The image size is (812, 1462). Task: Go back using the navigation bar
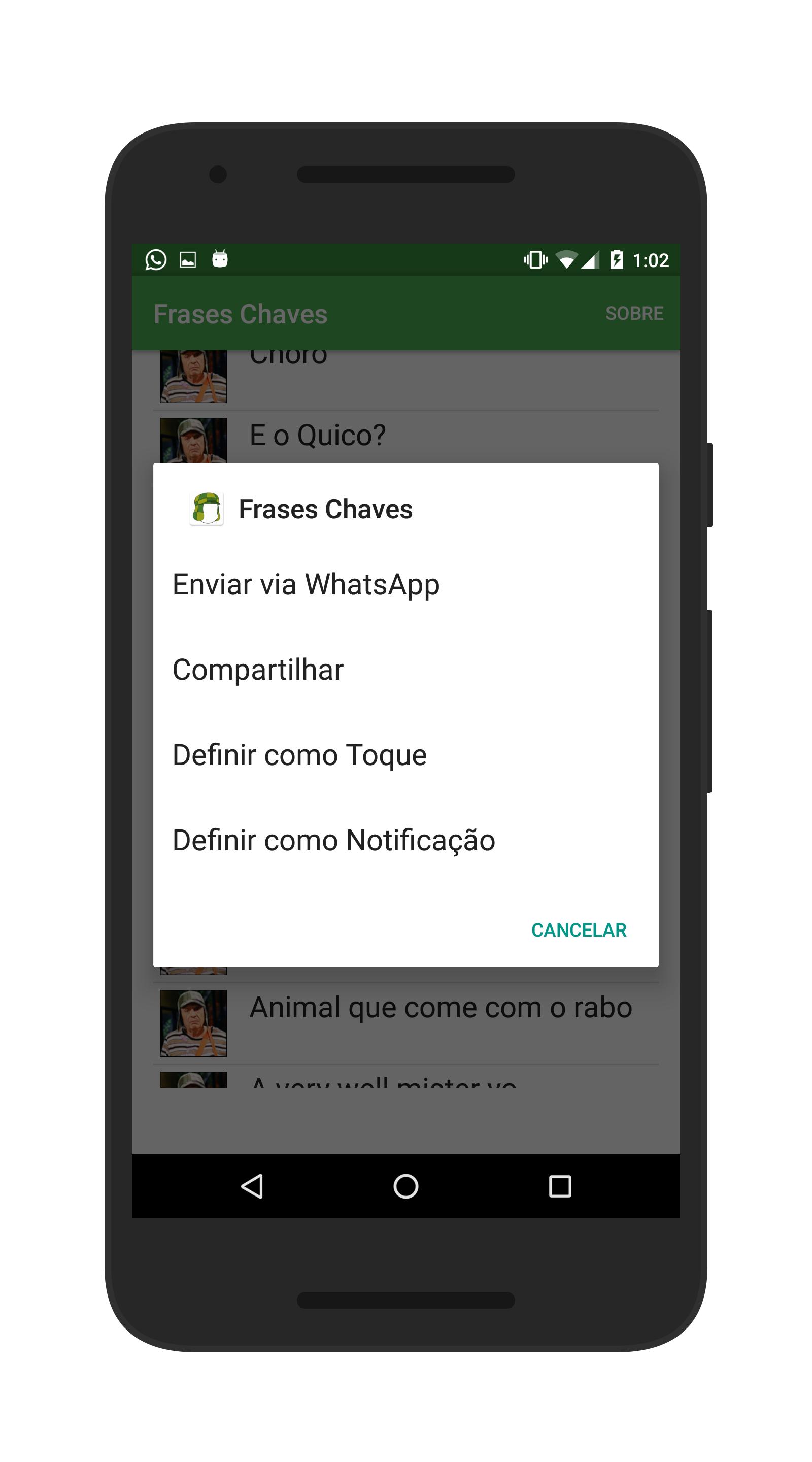coord(252,1186)
